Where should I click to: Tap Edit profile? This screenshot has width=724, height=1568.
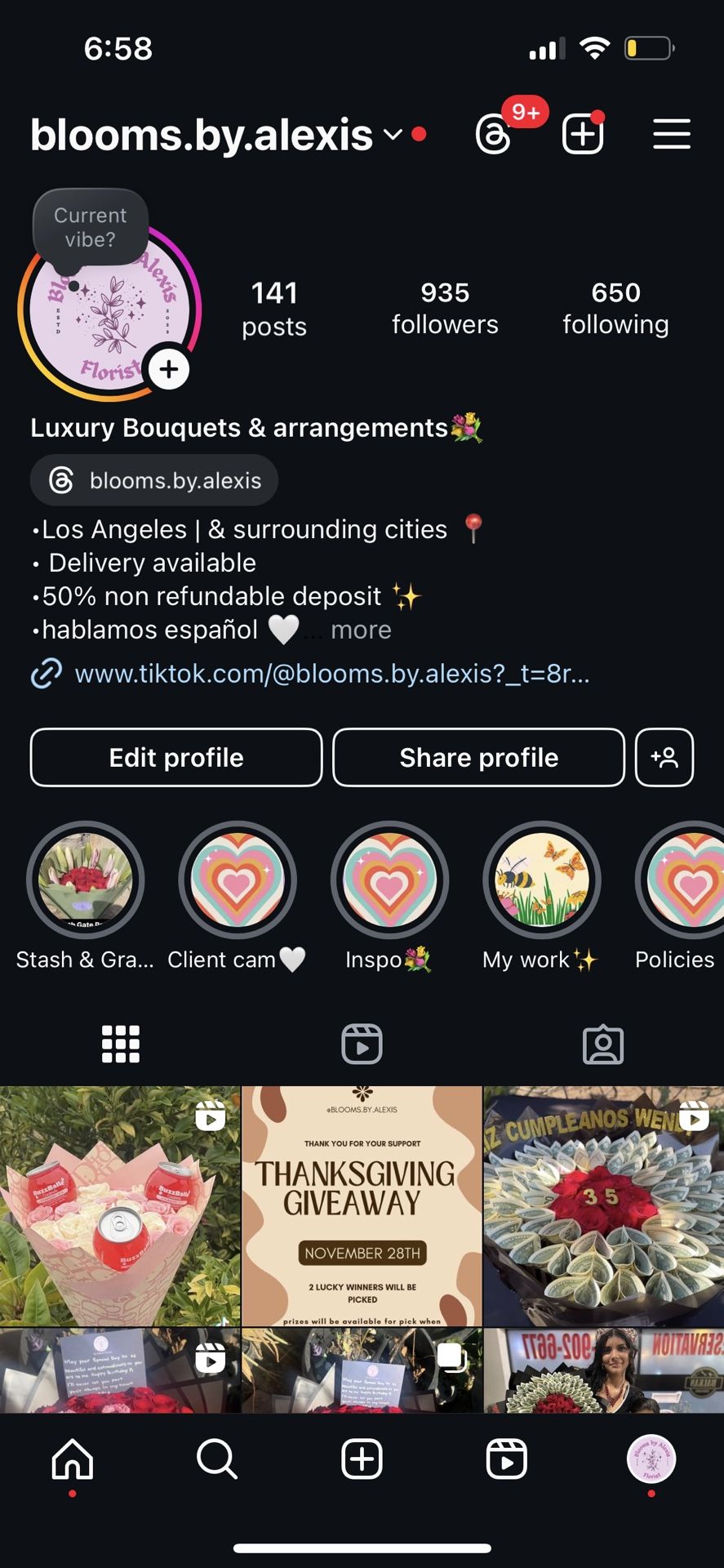(176, 758)
